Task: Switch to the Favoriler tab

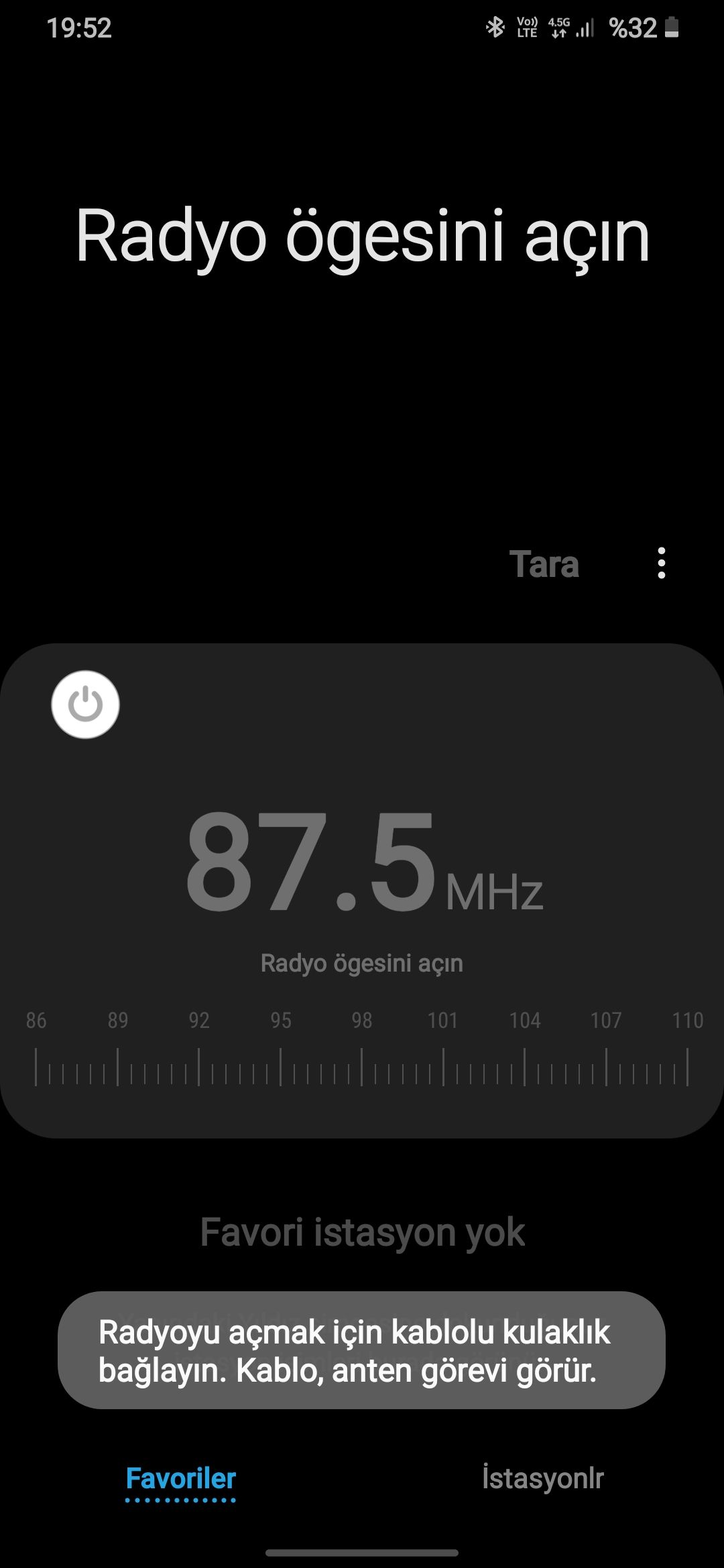Action: (x=180, y=1478)
